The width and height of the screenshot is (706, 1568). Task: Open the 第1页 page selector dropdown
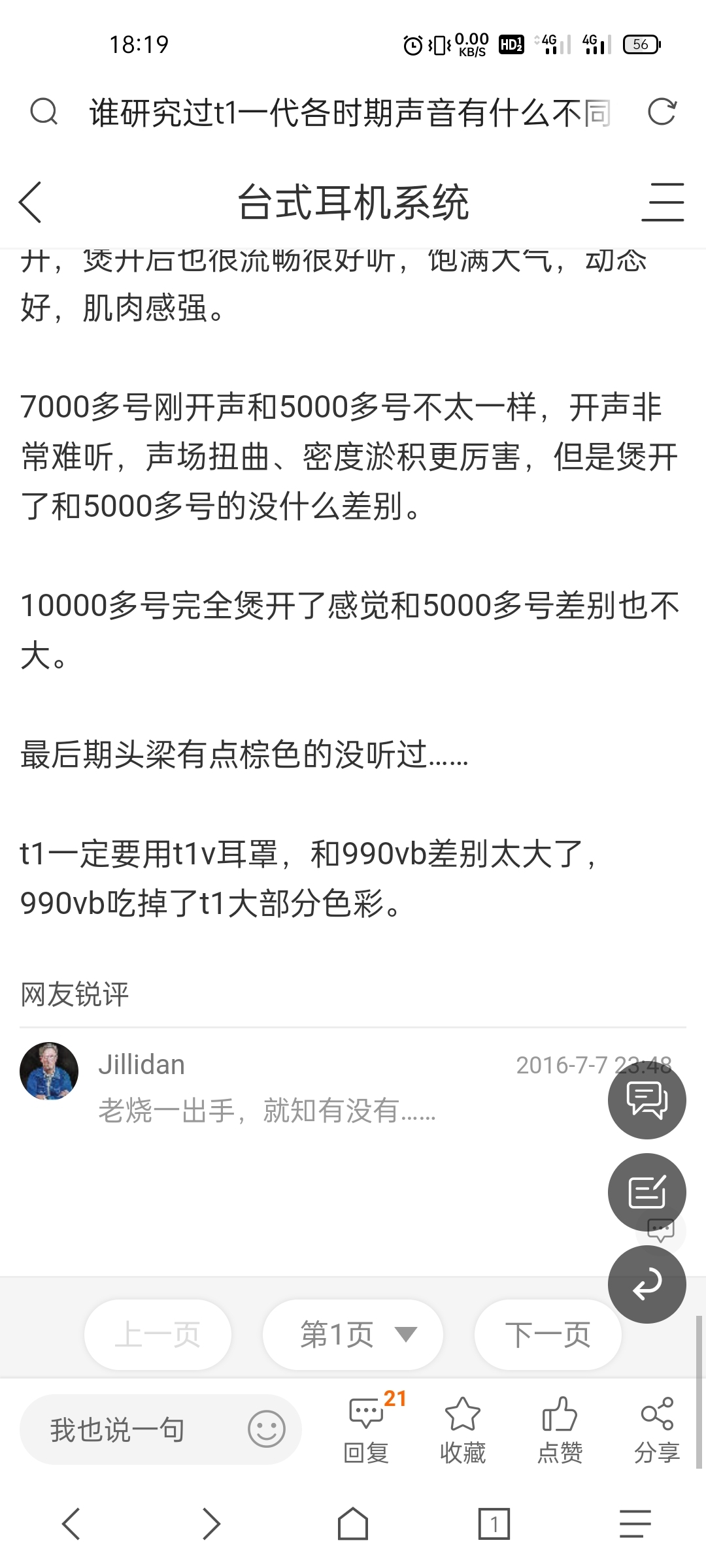point(353,1334)
